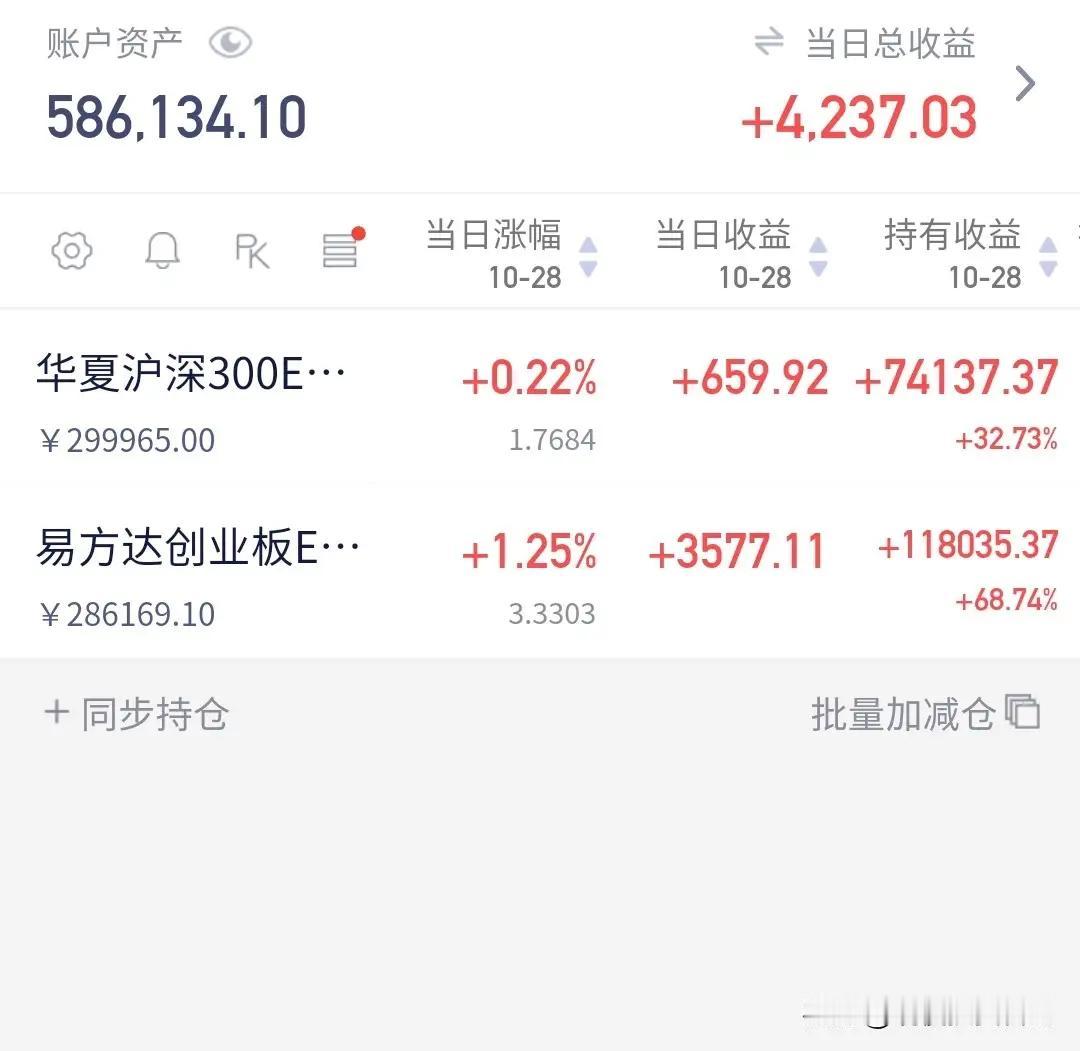Sort by 持有收益 column
The height and width of the screenshot is (1051, 1080).
[970, 254]
